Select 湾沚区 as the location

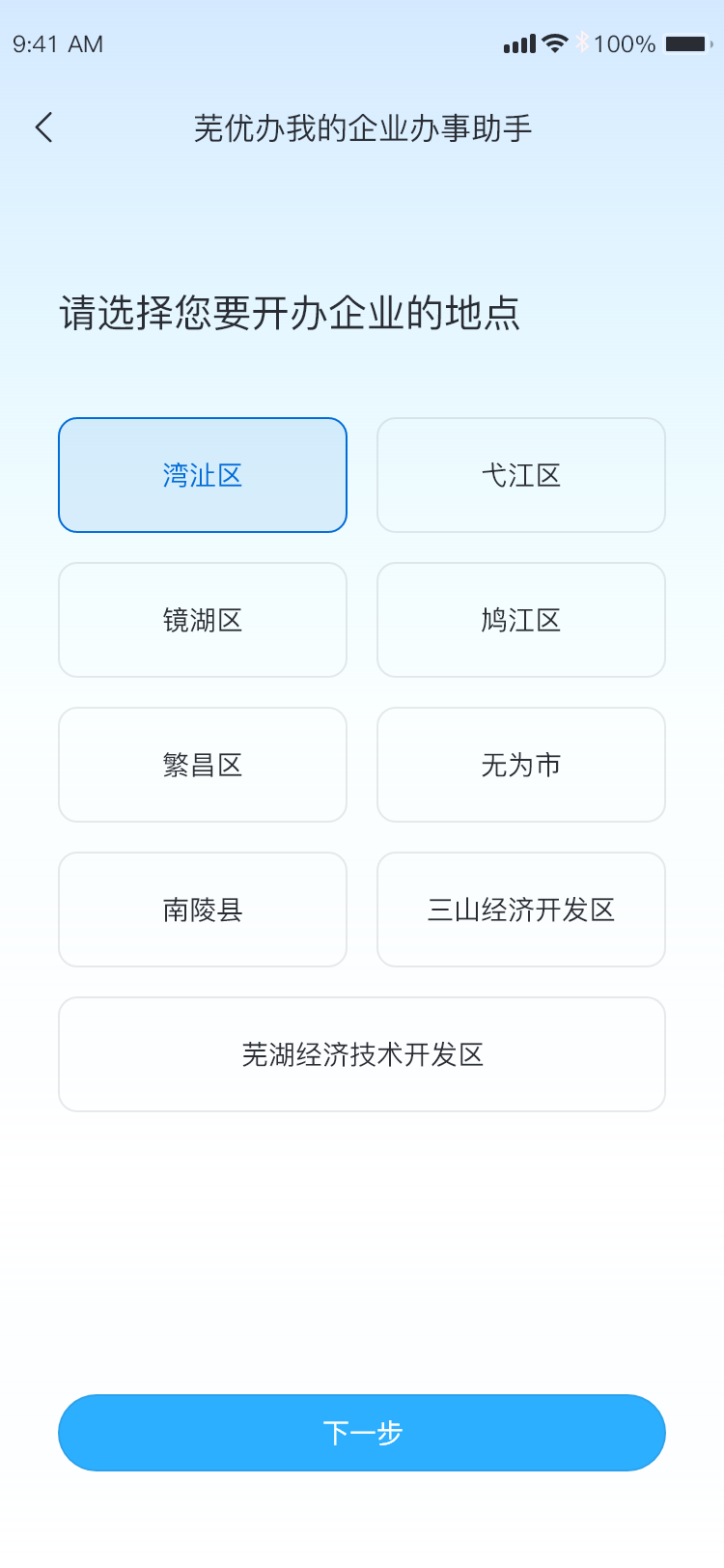point(203,475)
